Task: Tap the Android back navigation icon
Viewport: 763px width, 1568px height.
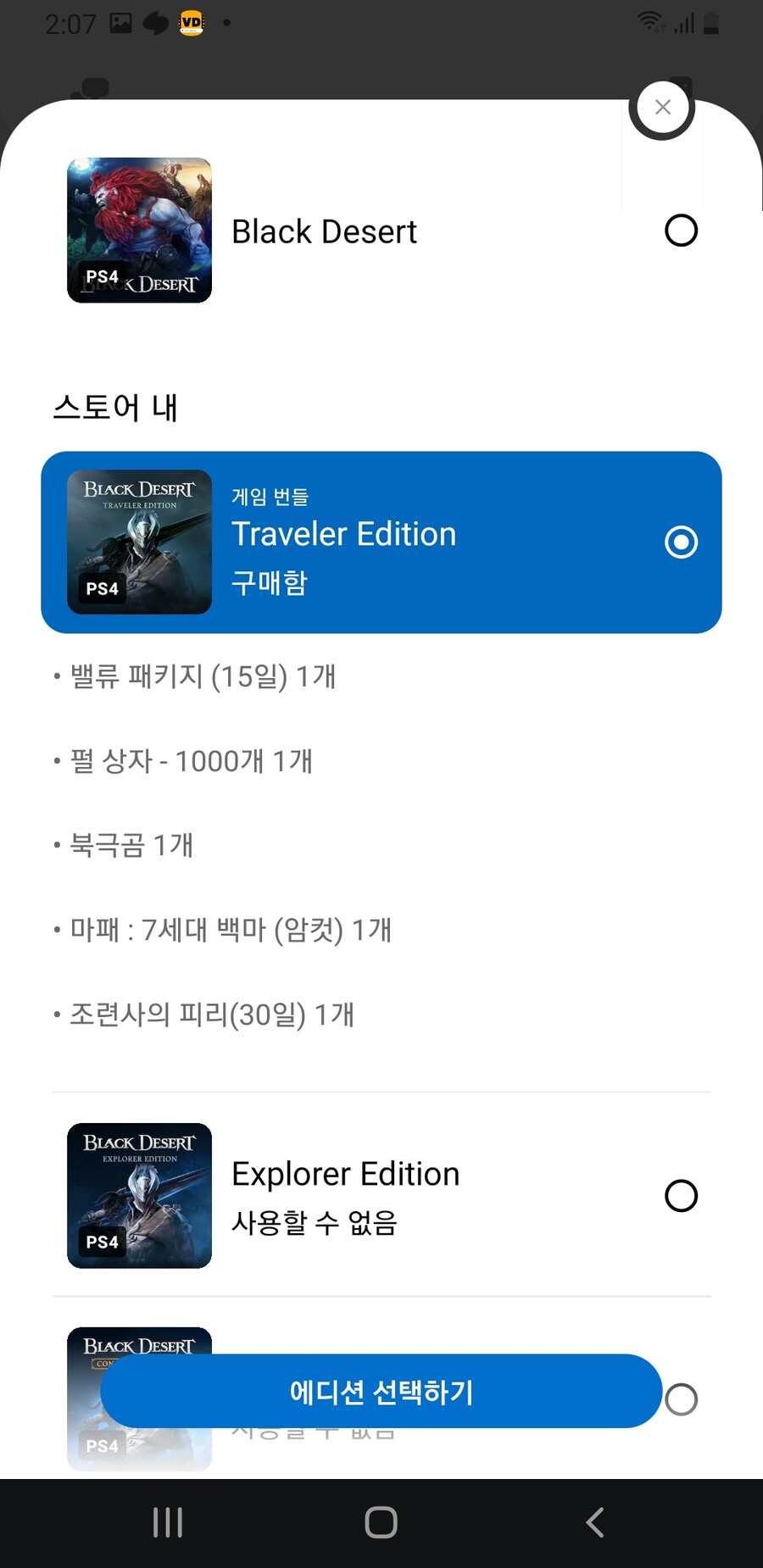Action: [x=595, y=1521]
